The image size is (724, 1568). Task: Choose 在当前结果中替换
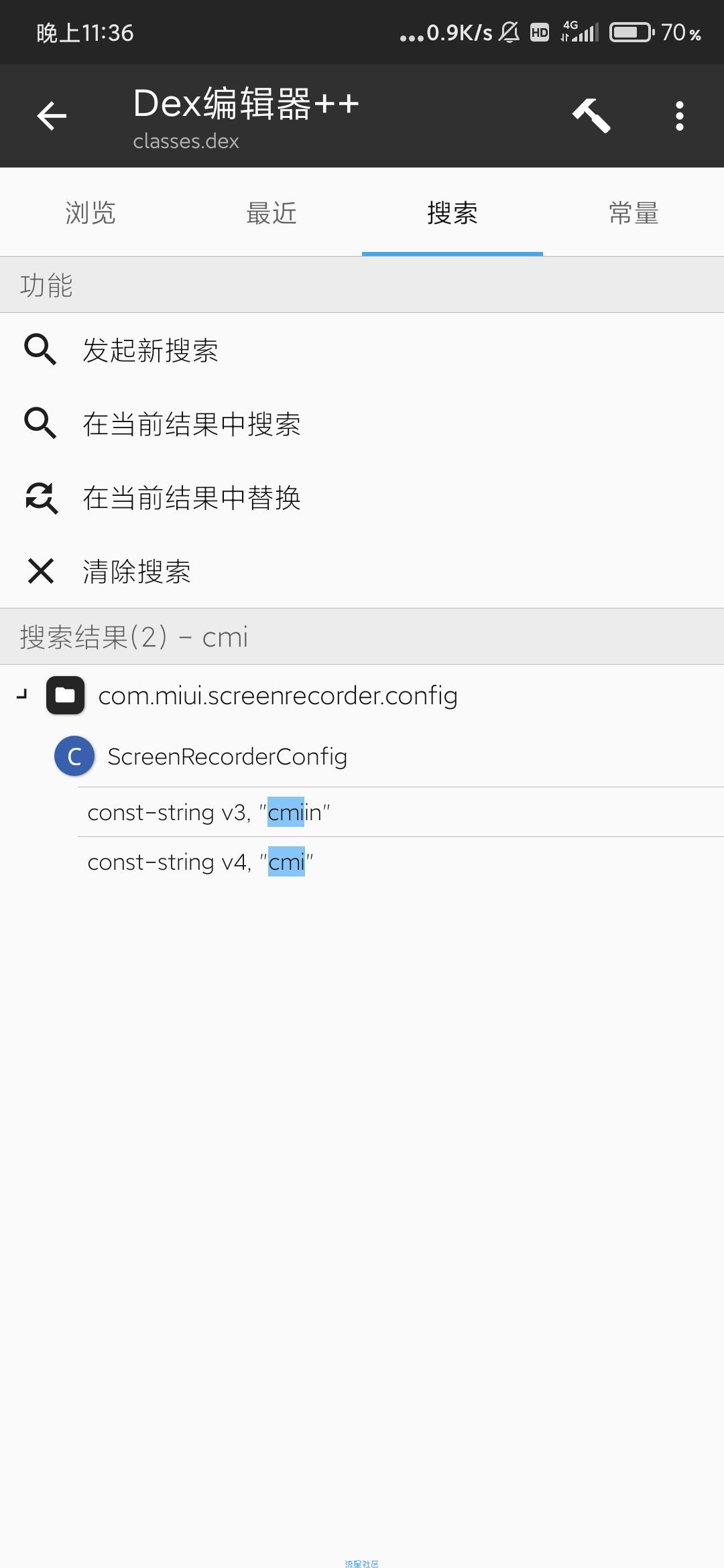pos(191,498)
